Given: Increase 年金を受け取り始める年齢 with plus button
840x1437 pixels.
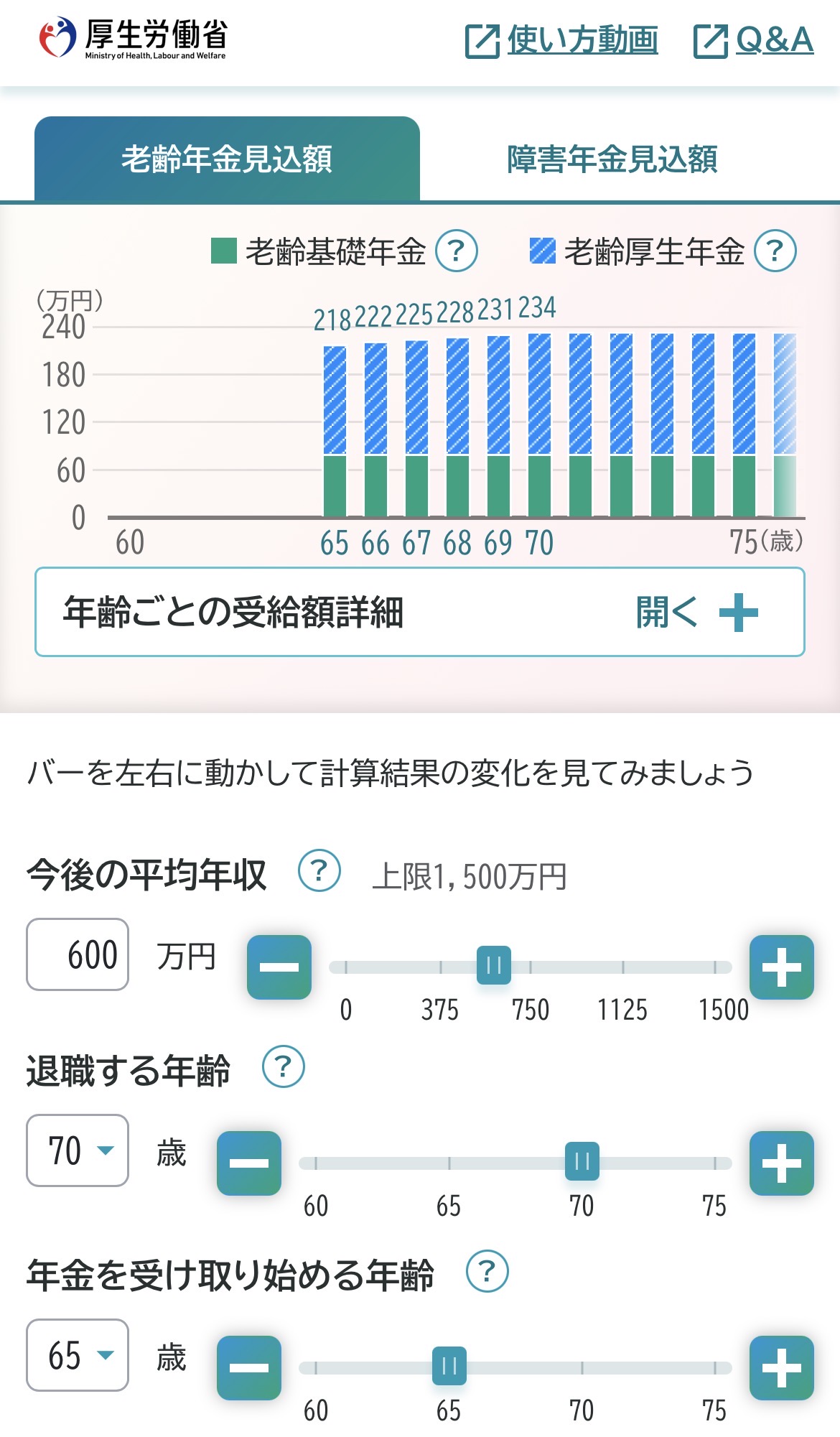Looking at the screenshot, I should [782, 1367].
